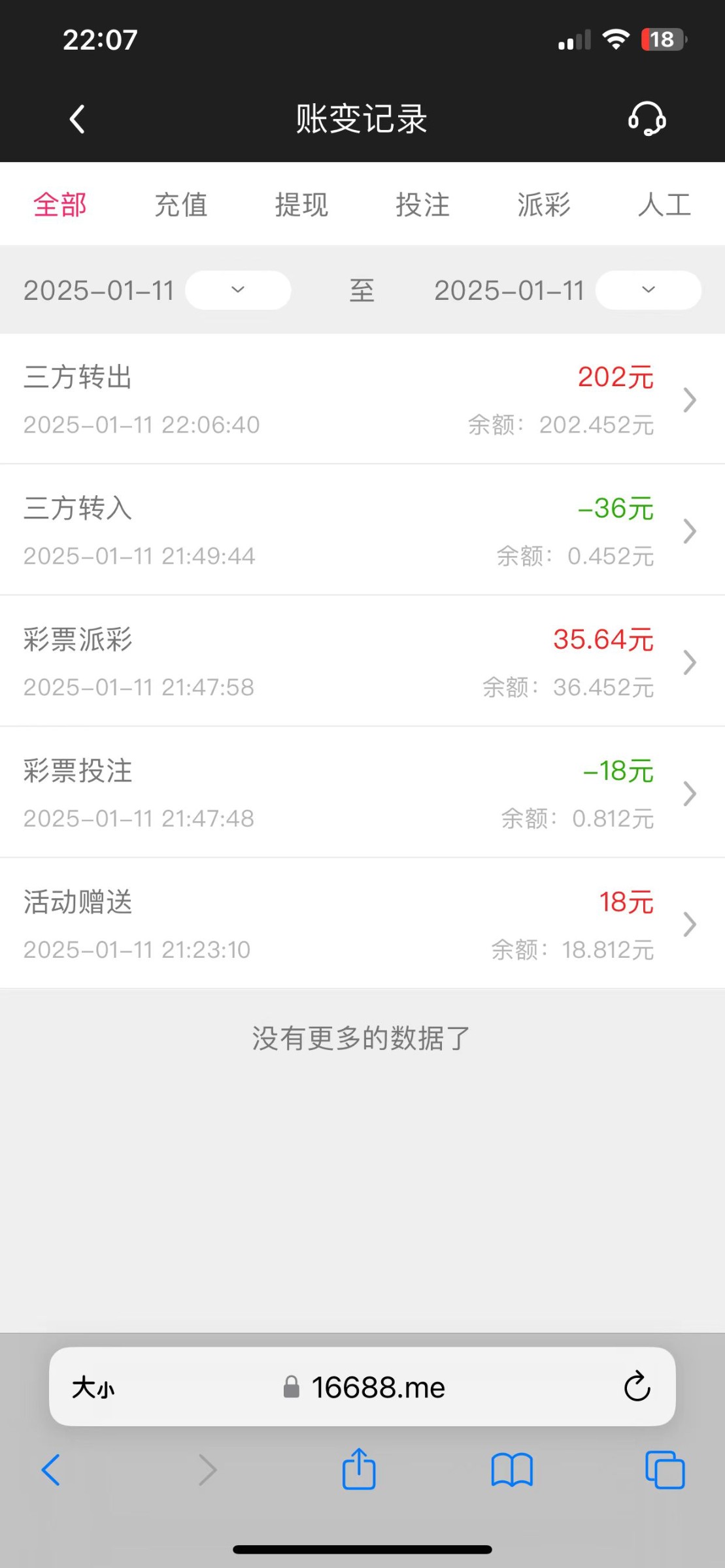Switch to the 人工 tab

(x=664, y=204)
